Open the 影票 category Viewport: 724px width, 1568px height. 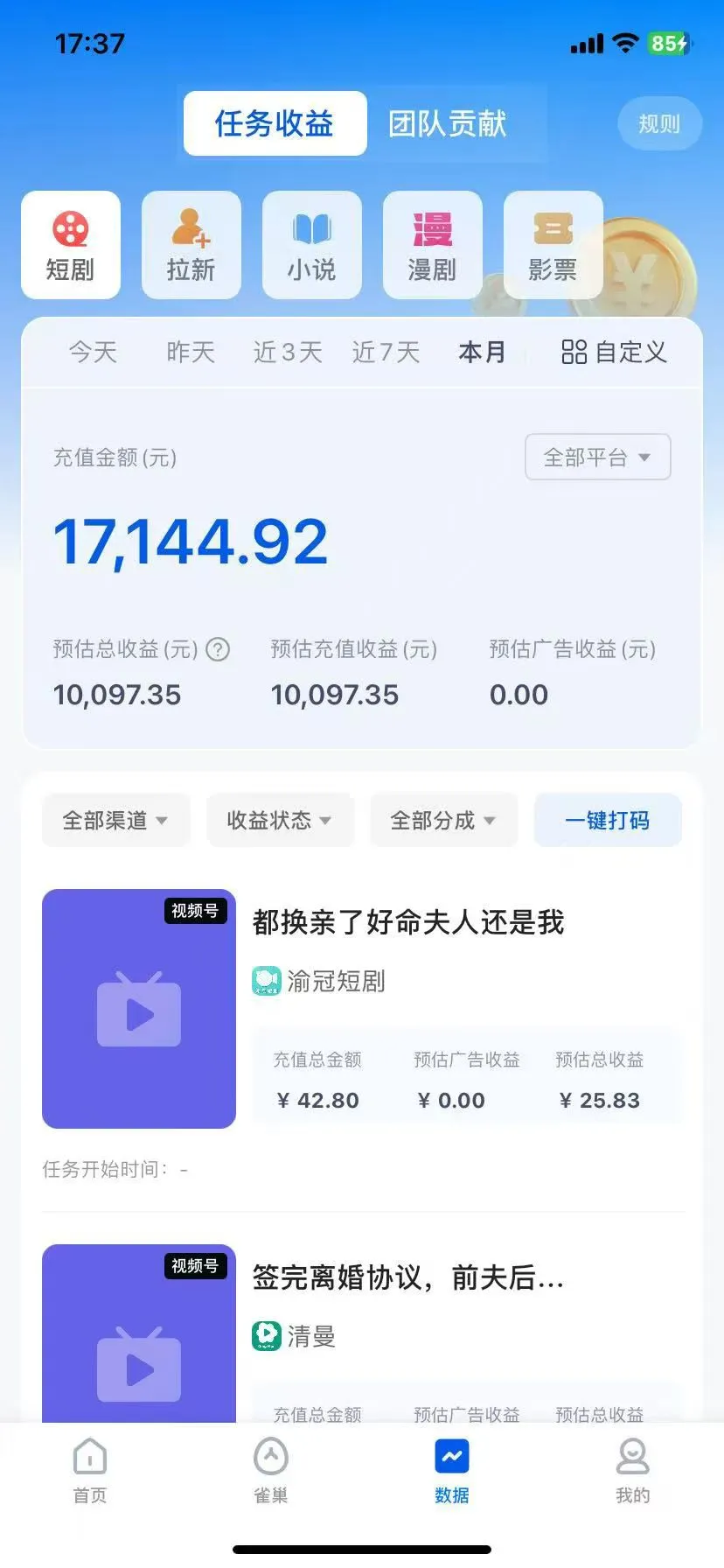[x=553, y=245]
